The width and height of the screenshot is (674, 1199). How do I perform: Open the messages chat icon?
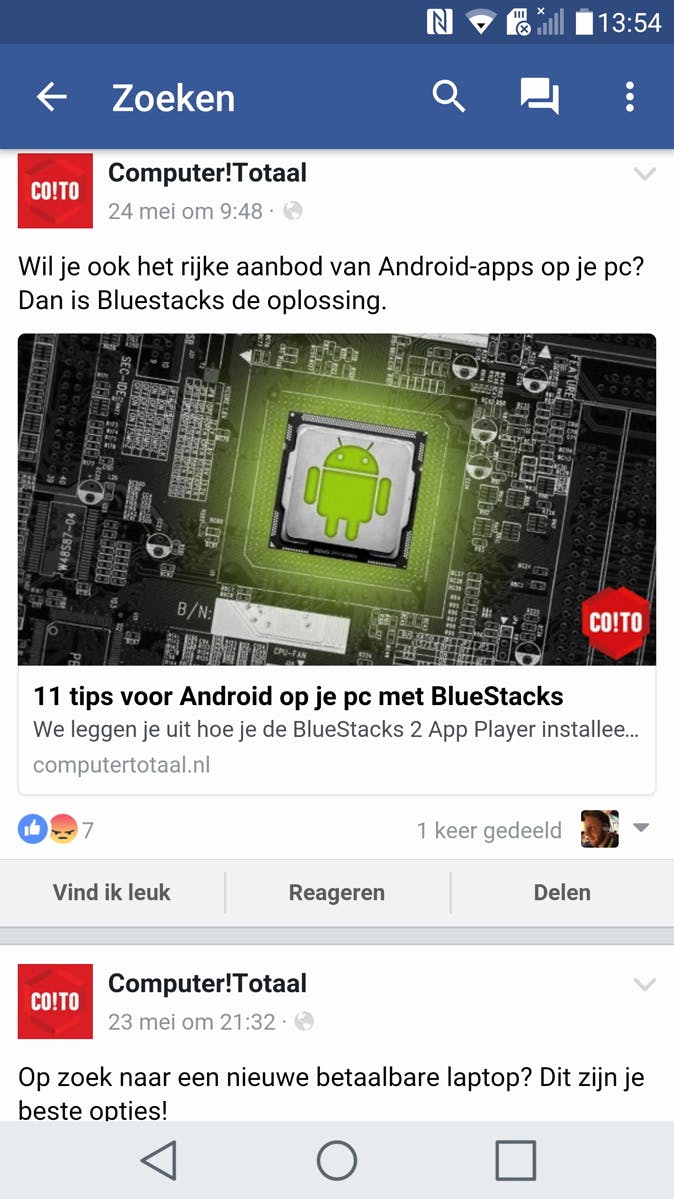pyautogui.click(x=539, y=97)
